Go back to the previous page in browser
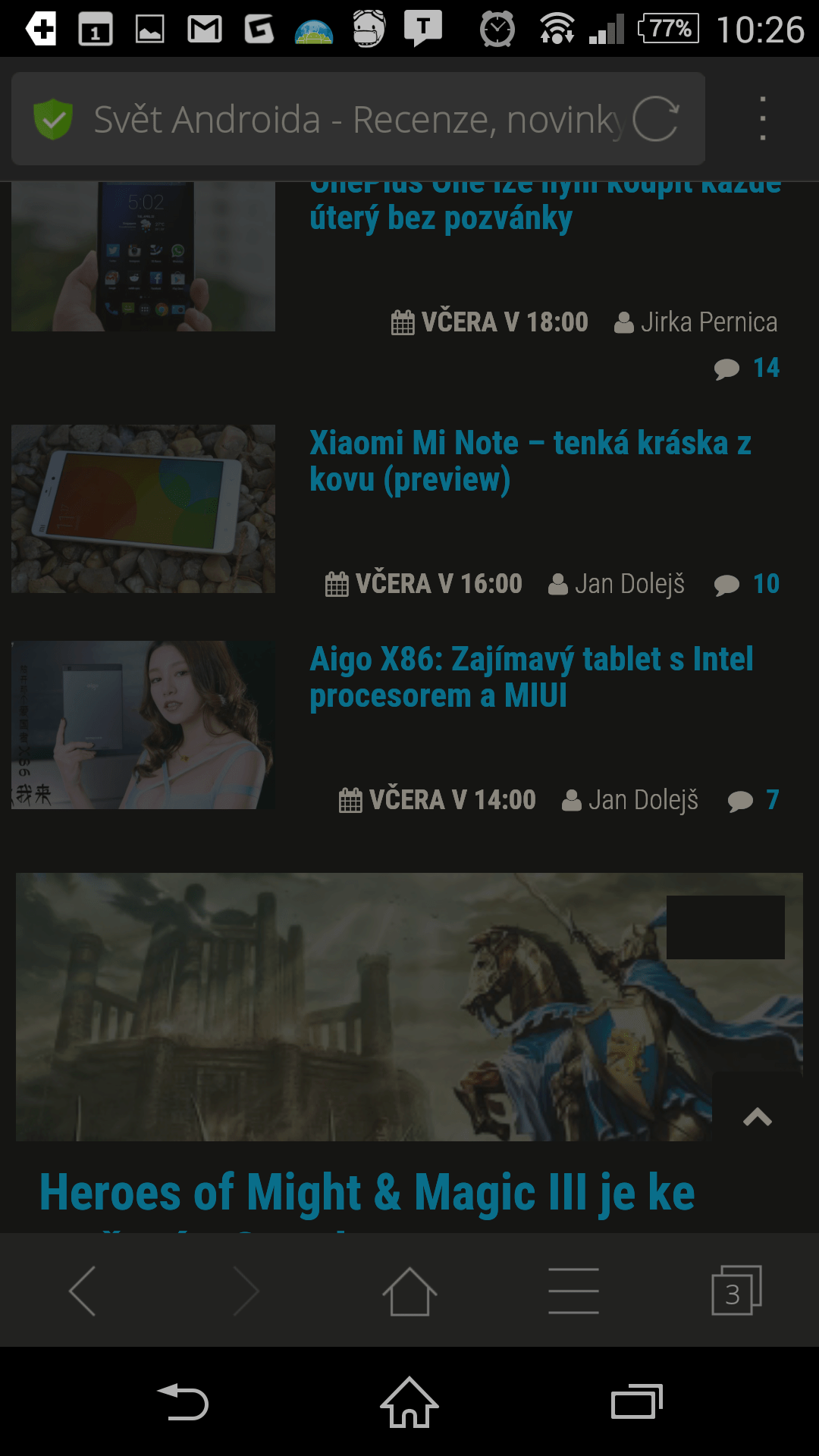Viewport: 819px width, 1456px height. tap(82, 1291)
